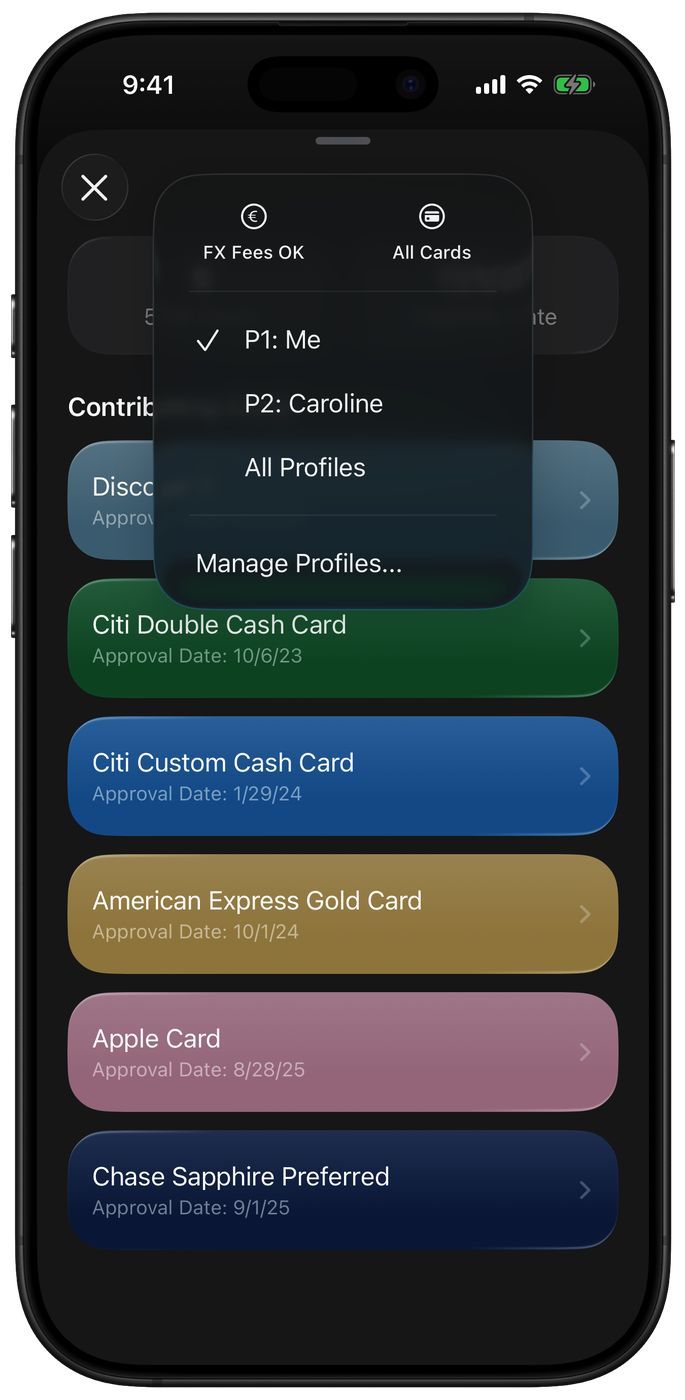Viewport: 685px width, 1400px height.
Task: Switch to P2: Caroline profile
Action: tap(313, 404)
